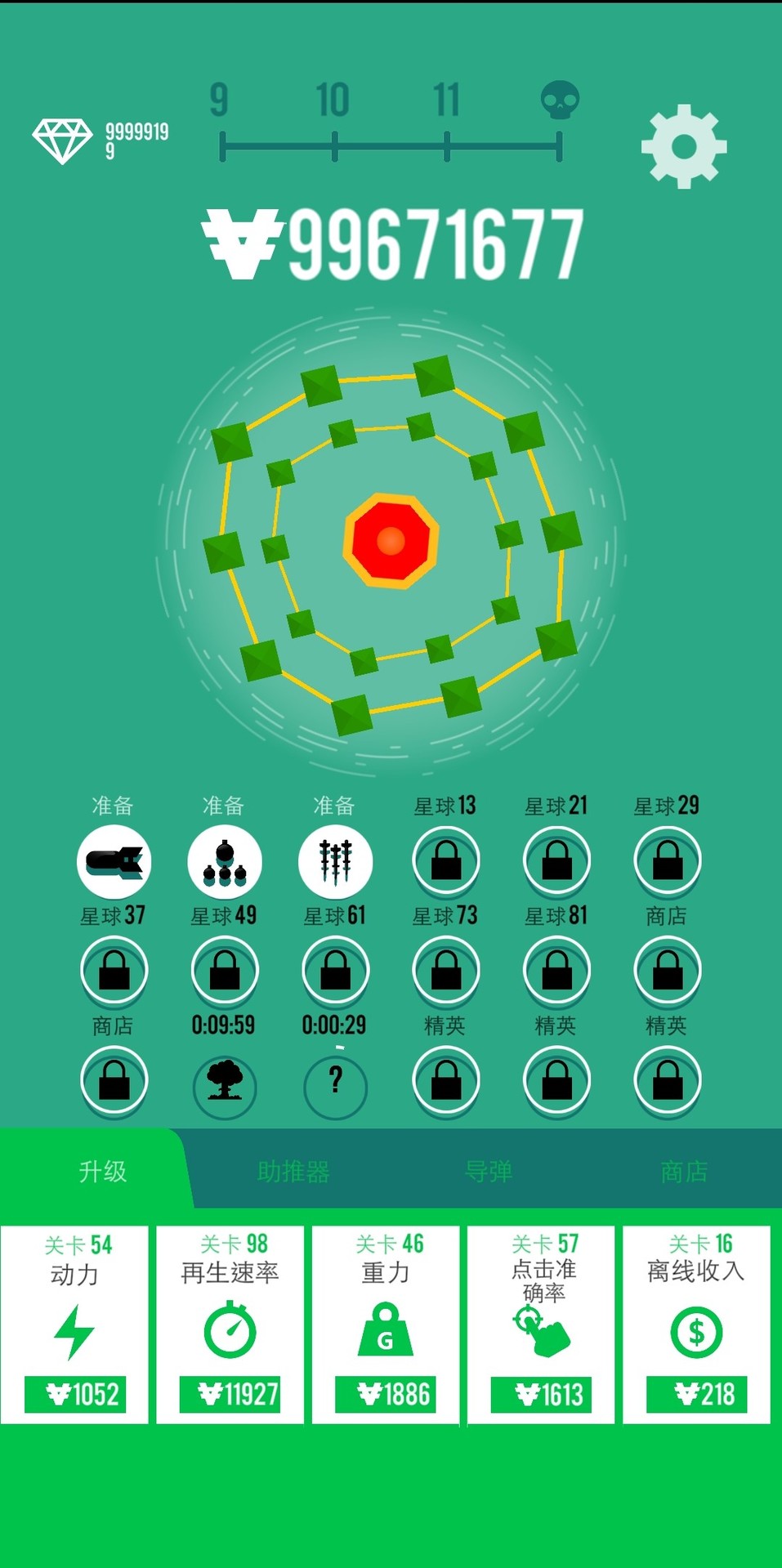This screenshot has width=782, height=1568.
Task: Fire the ready cluster bombs weapon
Action: coord(225,861)
